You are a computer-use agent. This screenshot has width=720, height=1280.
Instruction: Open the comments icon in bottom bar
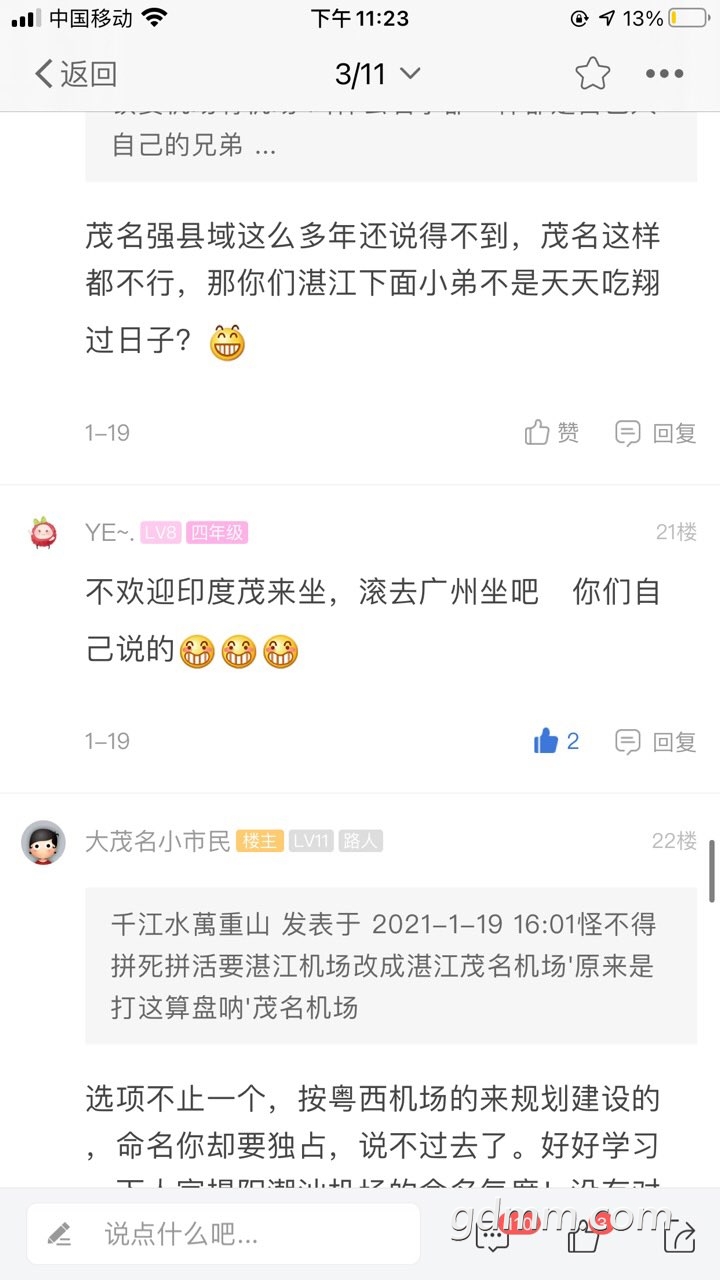(x=494, y=1236)
